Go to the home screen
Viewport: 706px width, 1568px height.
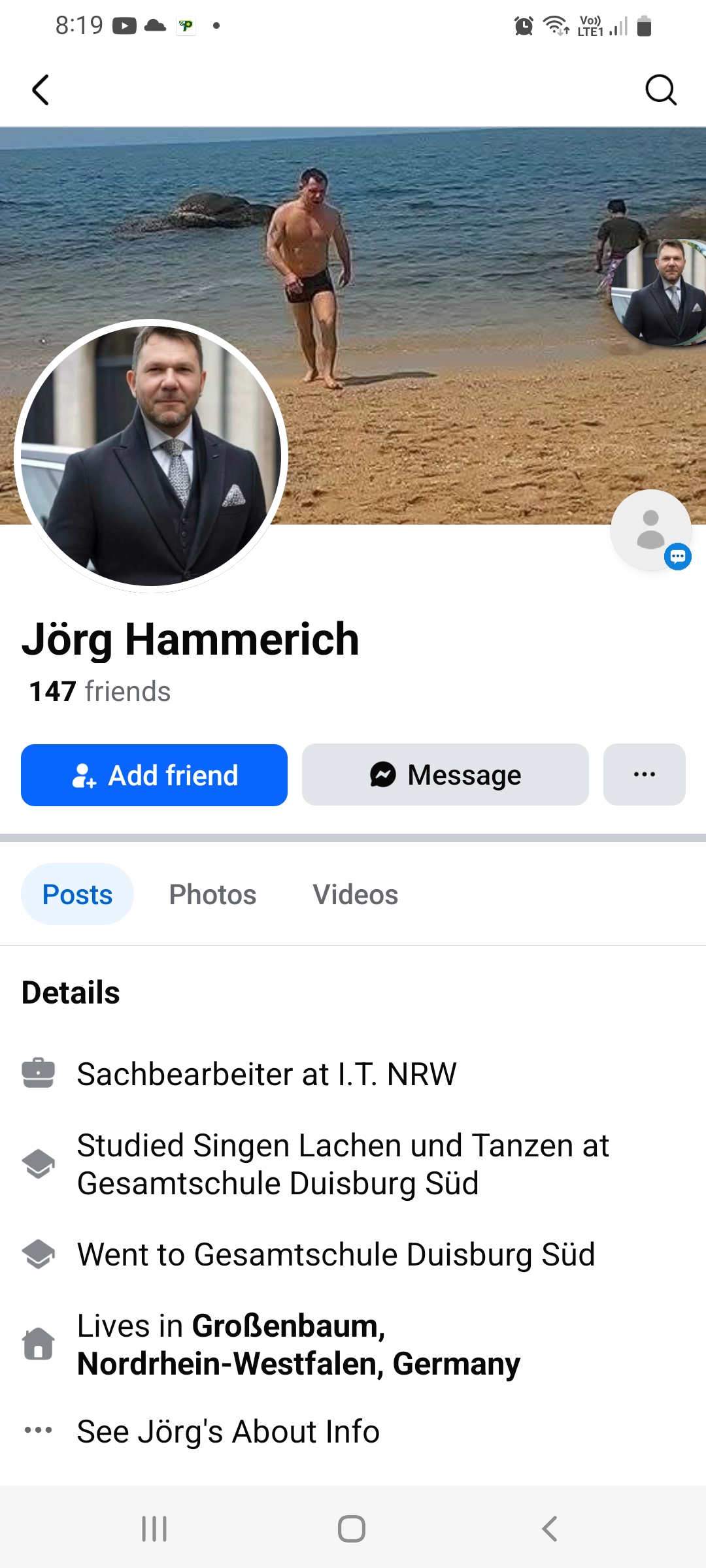click(x=352, y=1529)
